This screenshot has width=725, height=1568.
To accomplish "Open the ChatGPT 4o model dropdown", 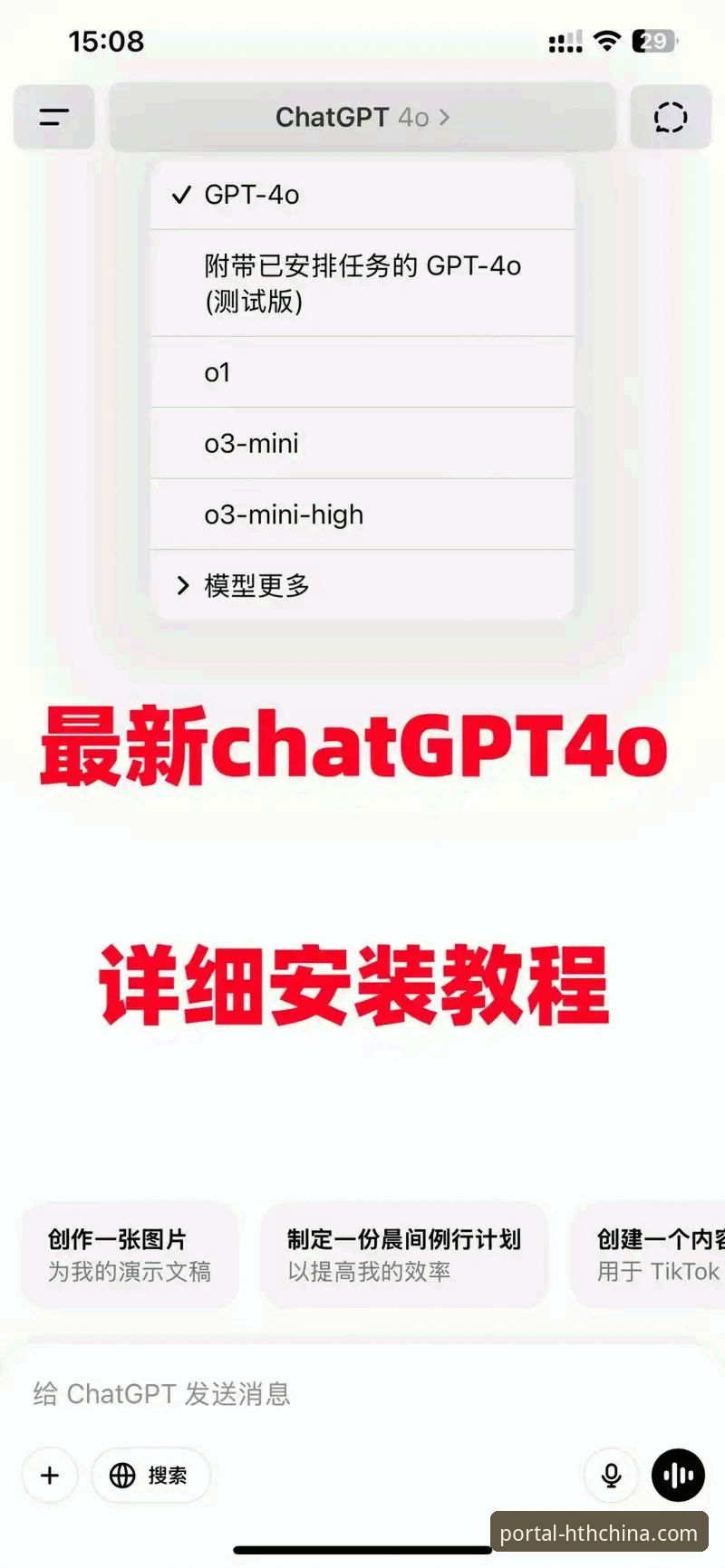I will coord(362,117).
